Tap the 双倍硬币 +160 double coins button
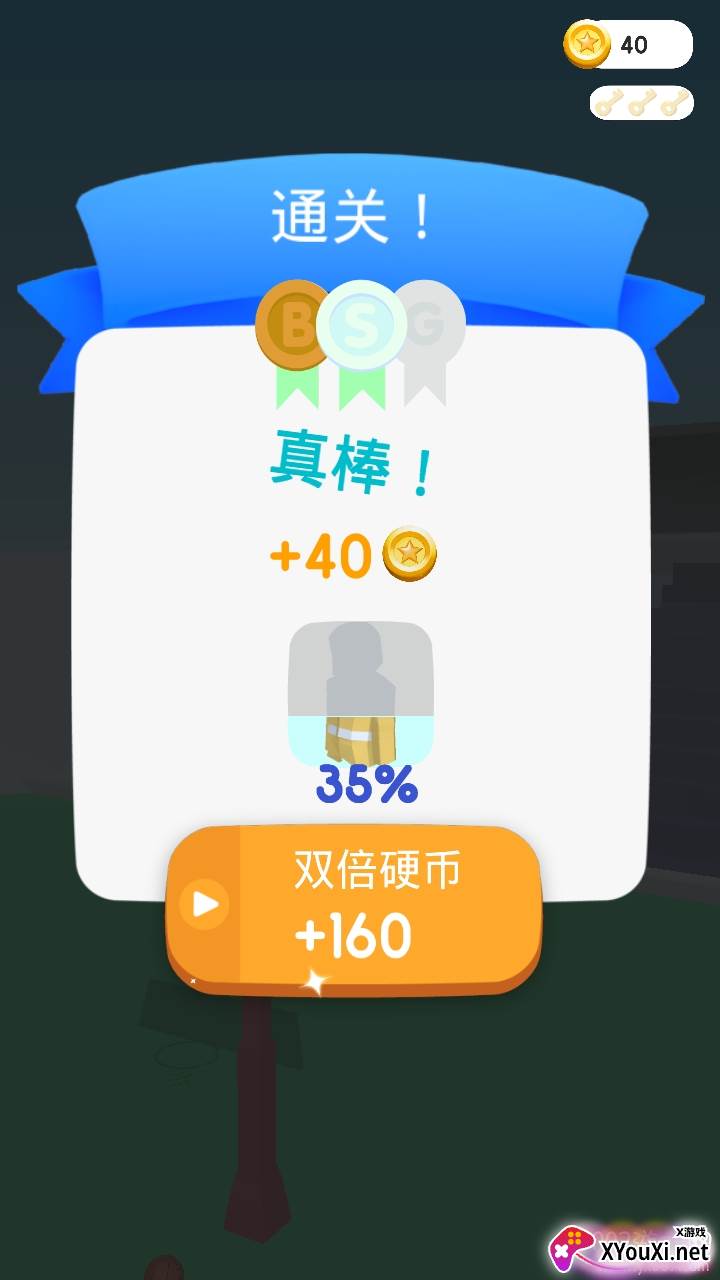This screenshot has width=720, height=1280. tap(354, 907)
